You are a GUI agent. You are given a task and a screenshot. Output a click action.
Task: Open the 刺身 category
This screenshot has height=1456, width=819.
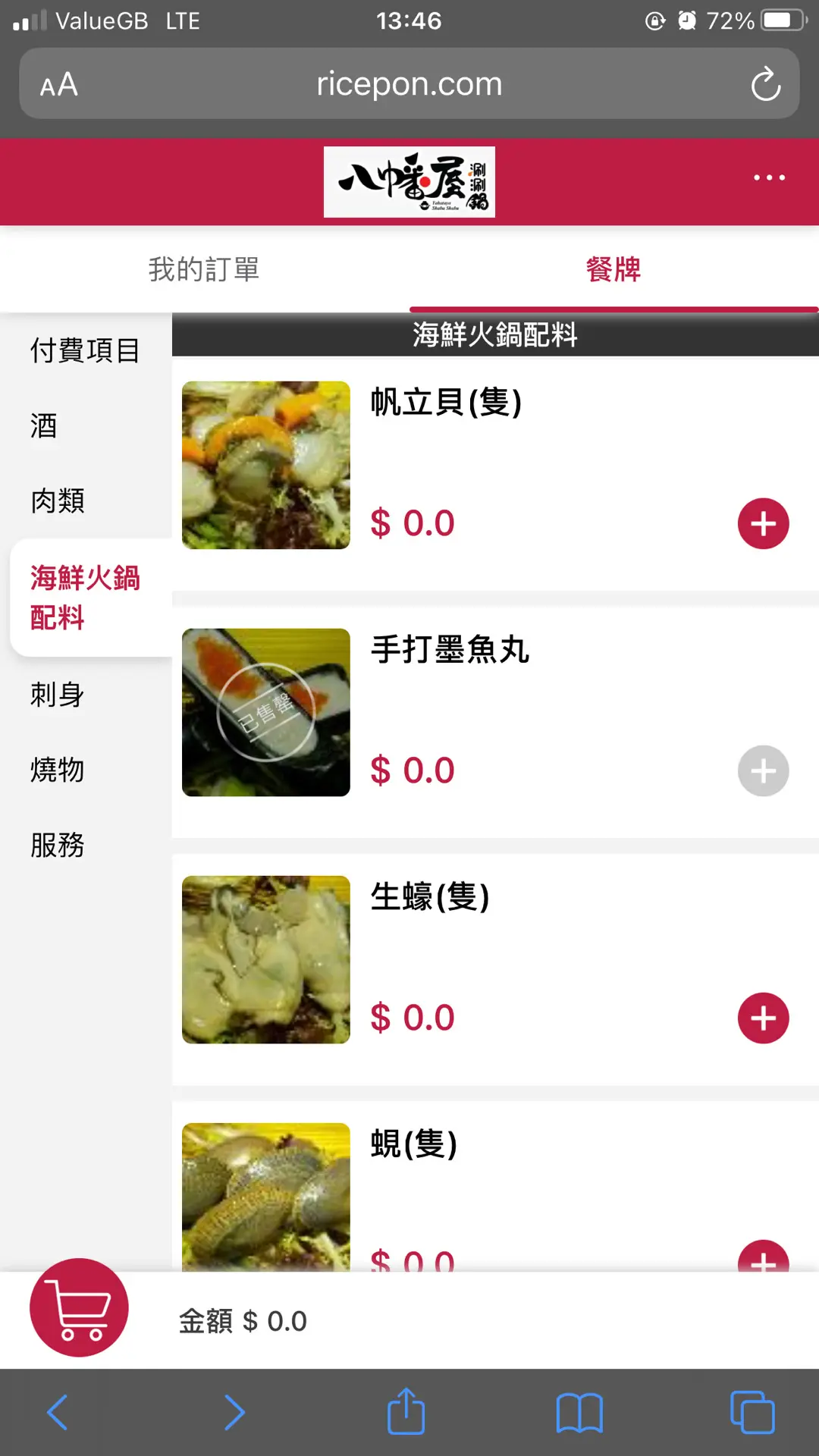(58, 694)
